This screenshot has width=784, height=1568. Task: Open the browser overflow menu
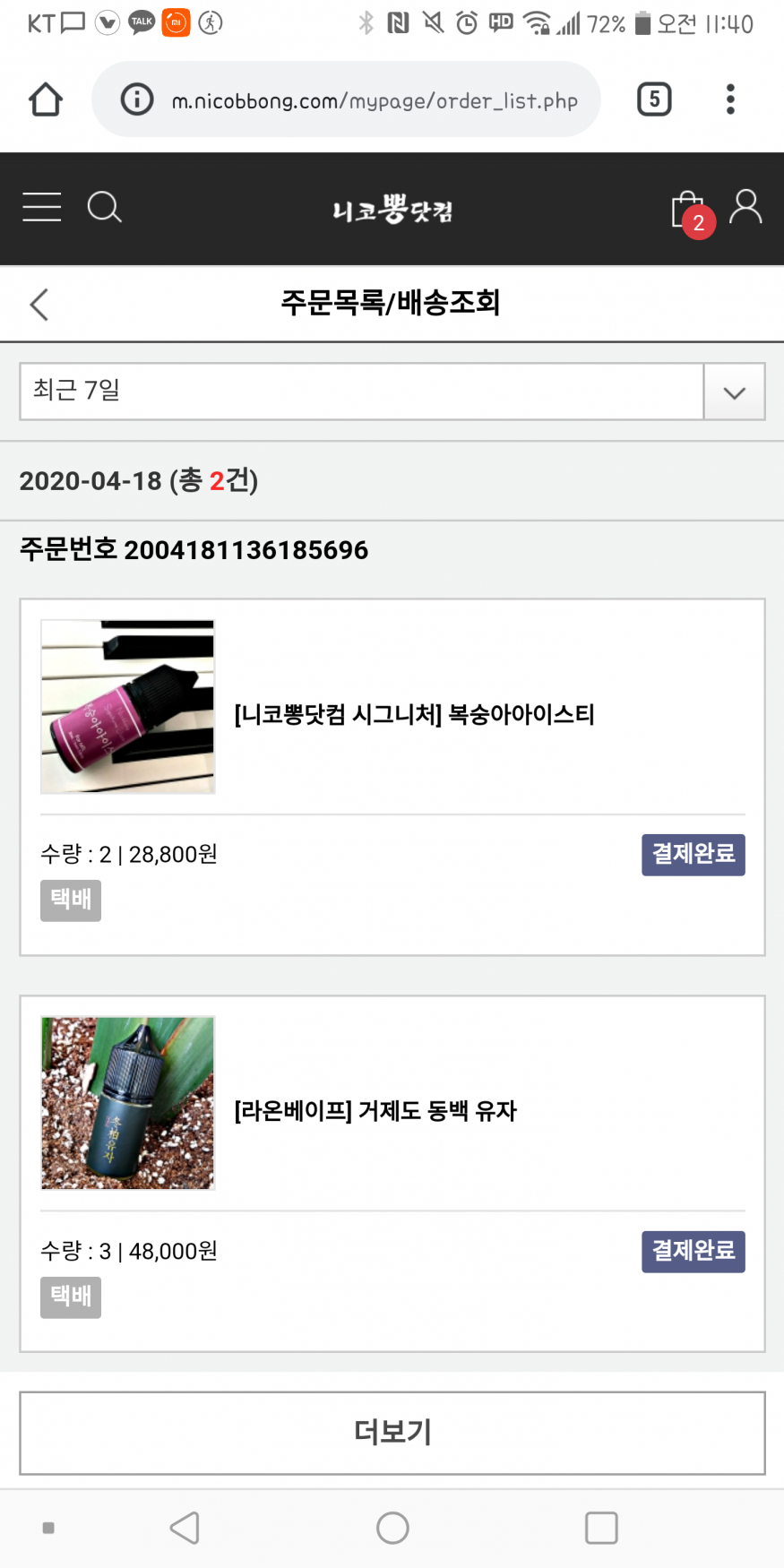click(x=730, y=99)
